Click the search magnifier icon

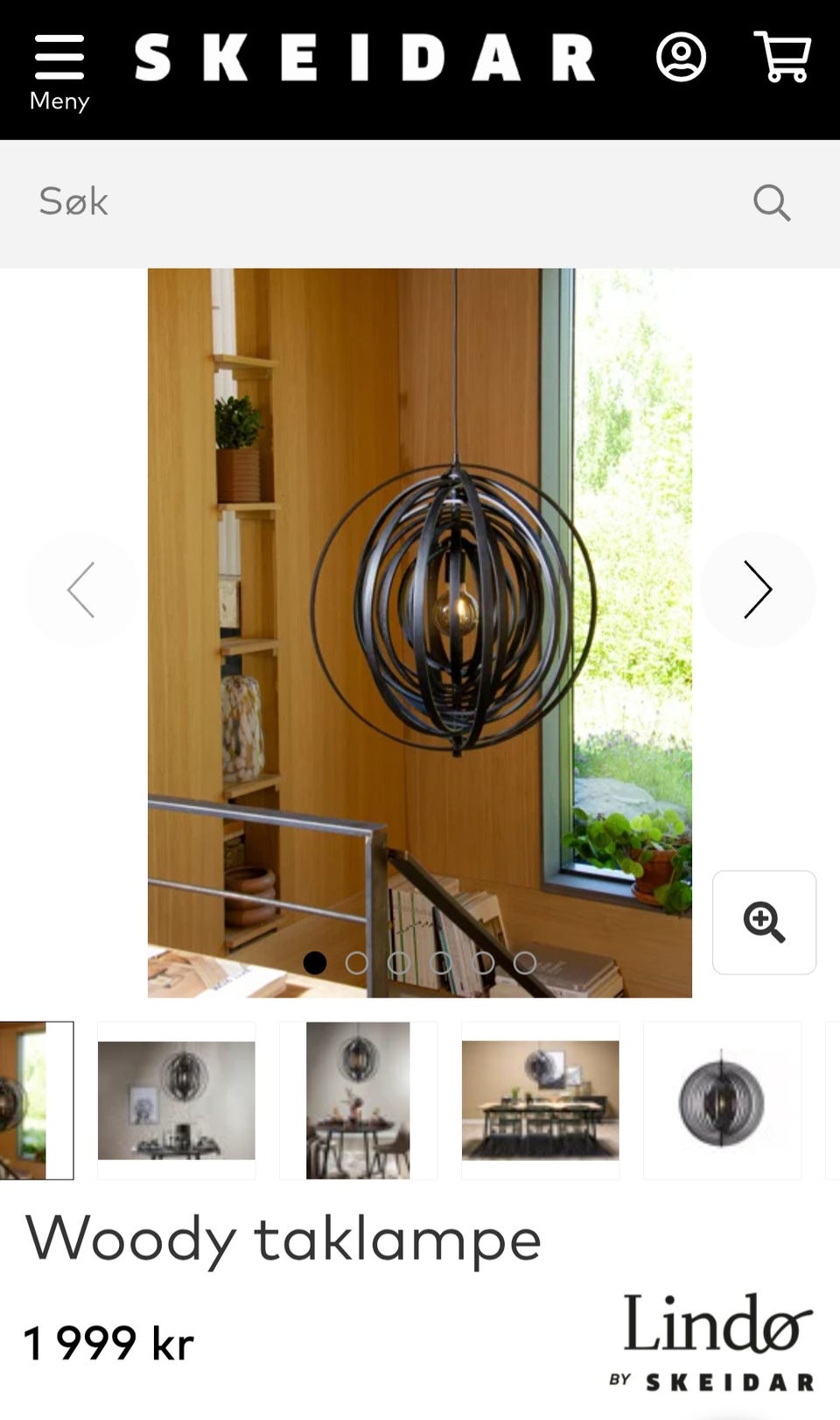pyautogui.click(x=772, y=202)
